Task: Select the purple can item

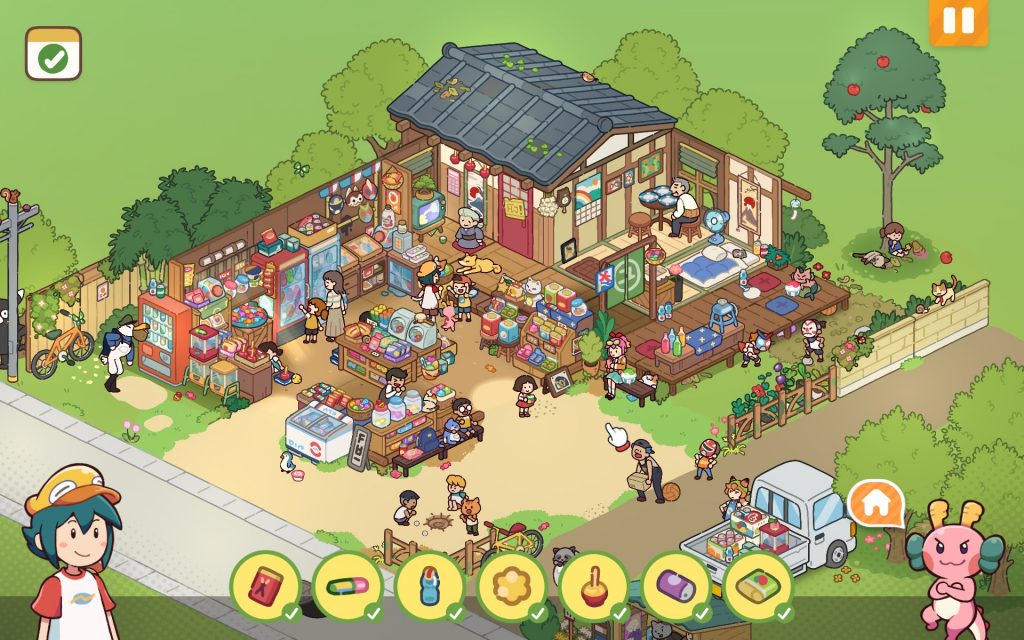Action: (x=675, y=585)
